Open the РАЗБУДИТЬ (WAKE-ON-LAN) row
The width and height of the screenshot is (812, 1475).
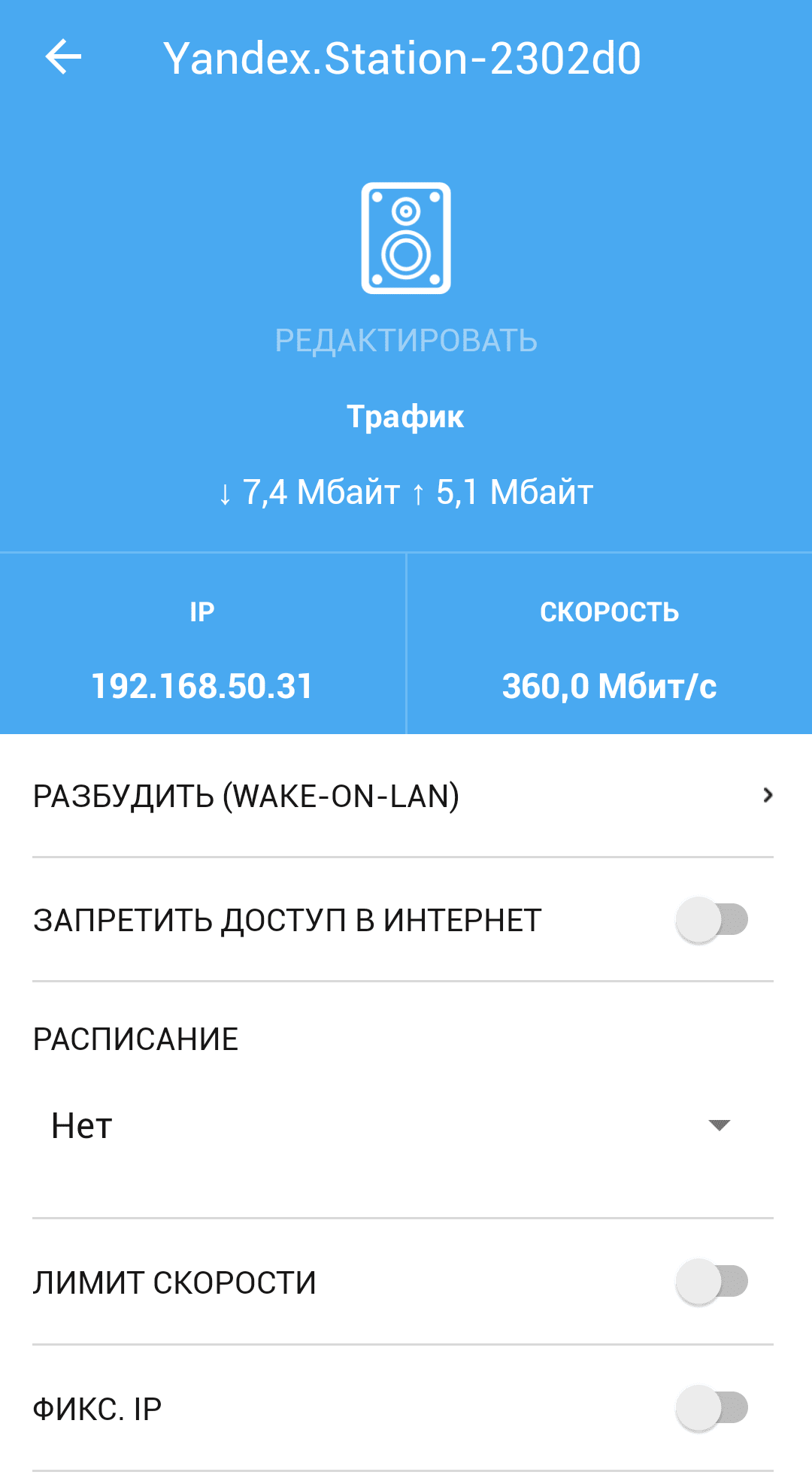click(403, 796)
